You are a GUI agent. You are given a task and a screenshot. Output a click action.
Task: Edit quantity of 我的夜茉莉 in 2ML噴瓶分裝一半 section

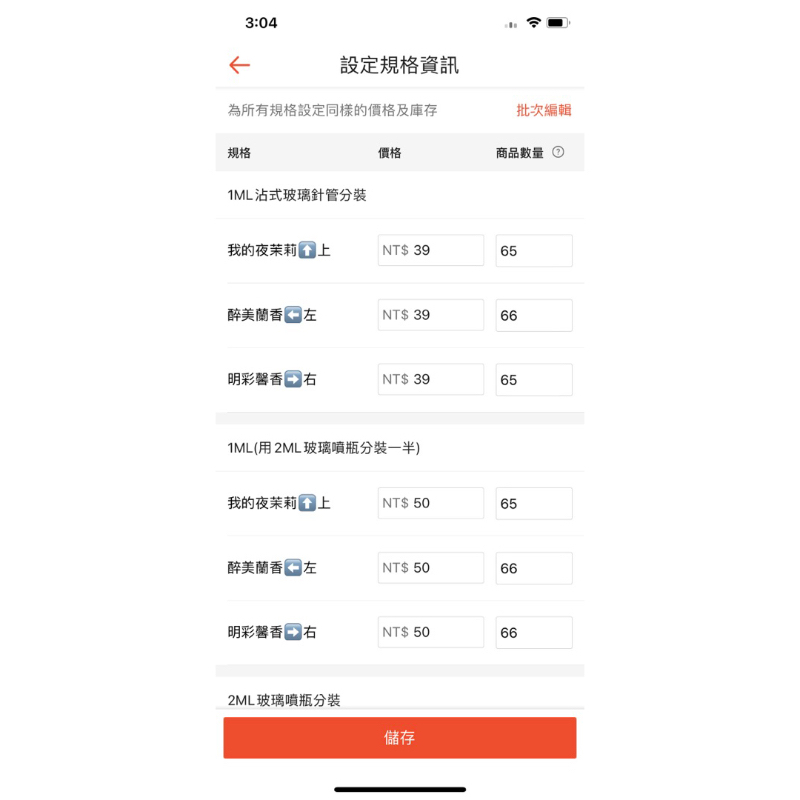pyautogui.click(x=534, y=503)
